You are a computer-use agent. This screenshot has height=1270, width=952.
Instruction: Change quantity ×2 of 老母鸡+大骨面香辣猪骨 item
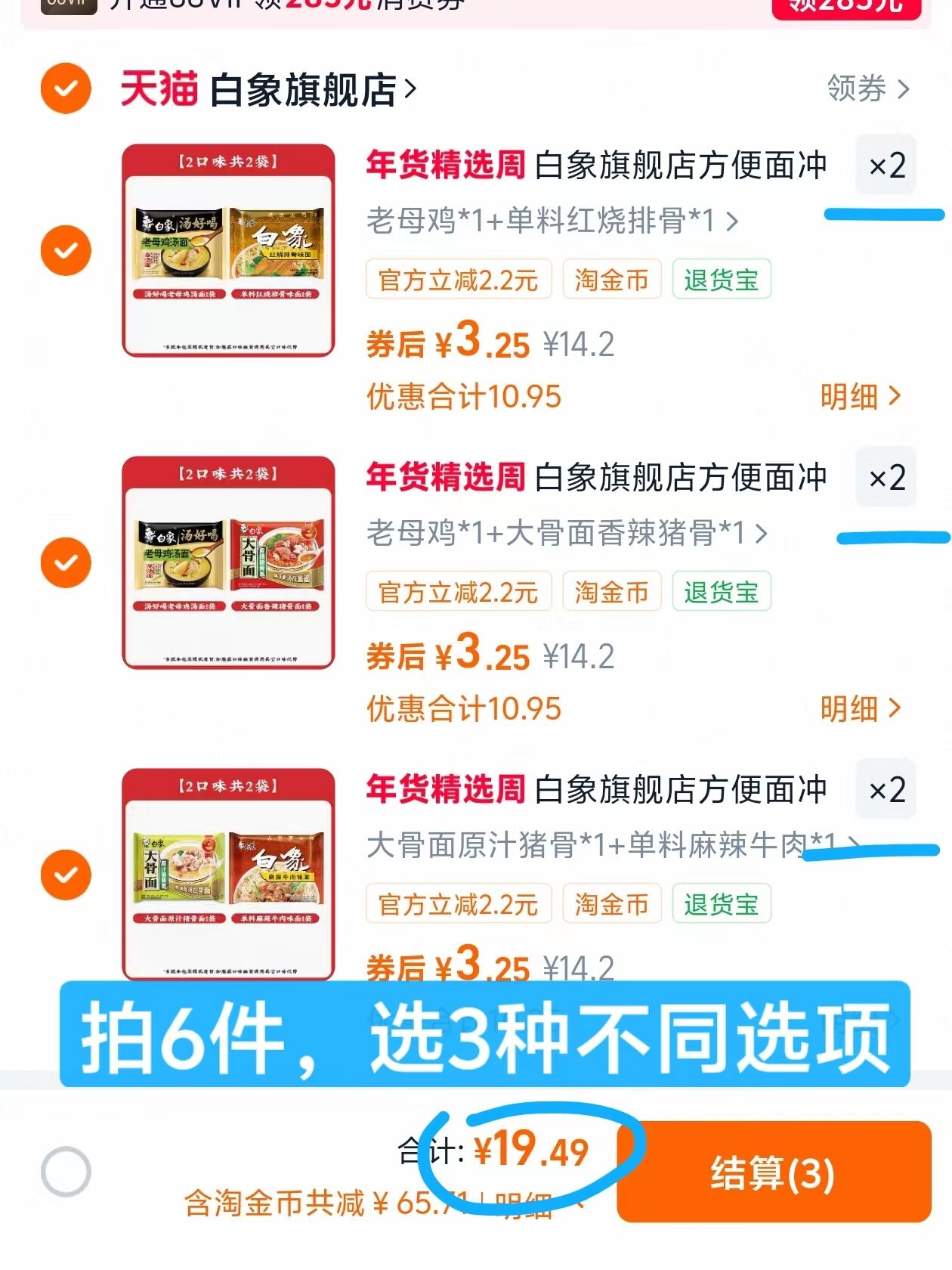(x=886, y=478)
